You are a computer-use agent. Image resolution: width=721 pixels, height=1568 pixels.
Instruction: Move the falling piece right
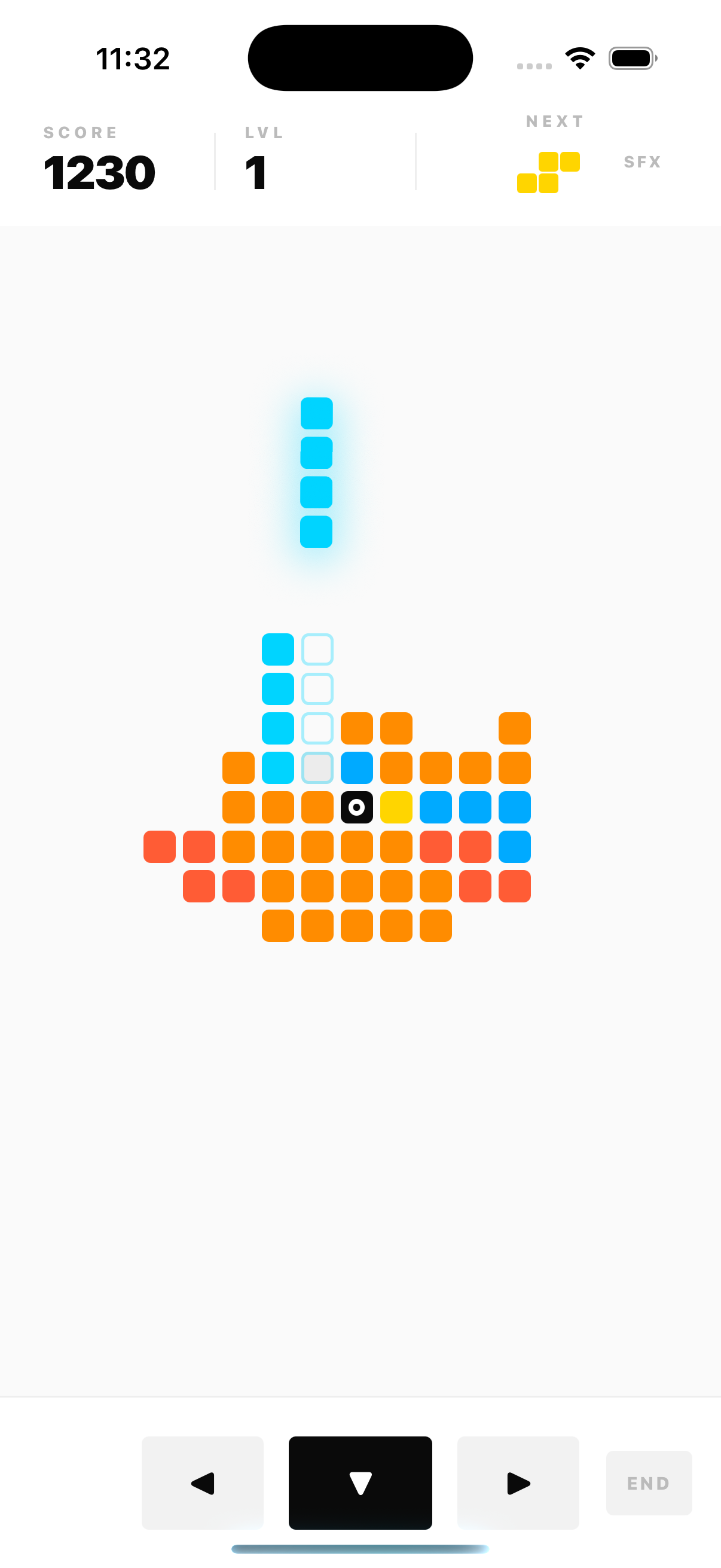pyautogui.click(x=518, y=1483)
